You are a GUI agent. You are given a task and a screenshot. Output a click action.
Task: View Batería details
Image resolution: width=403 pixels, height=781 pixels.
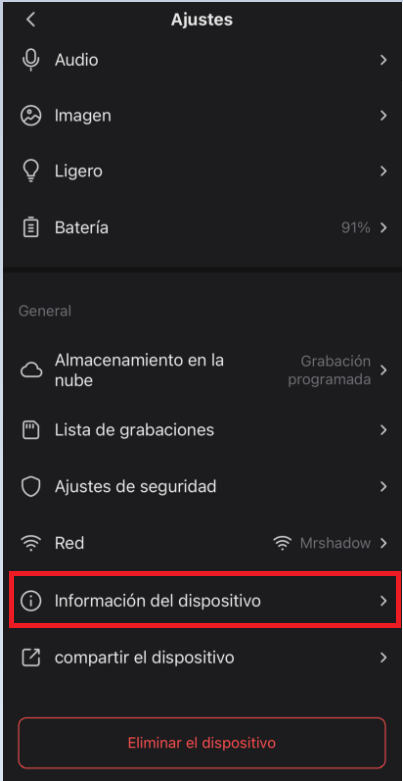pyautogui.click(x=201, y=228)
